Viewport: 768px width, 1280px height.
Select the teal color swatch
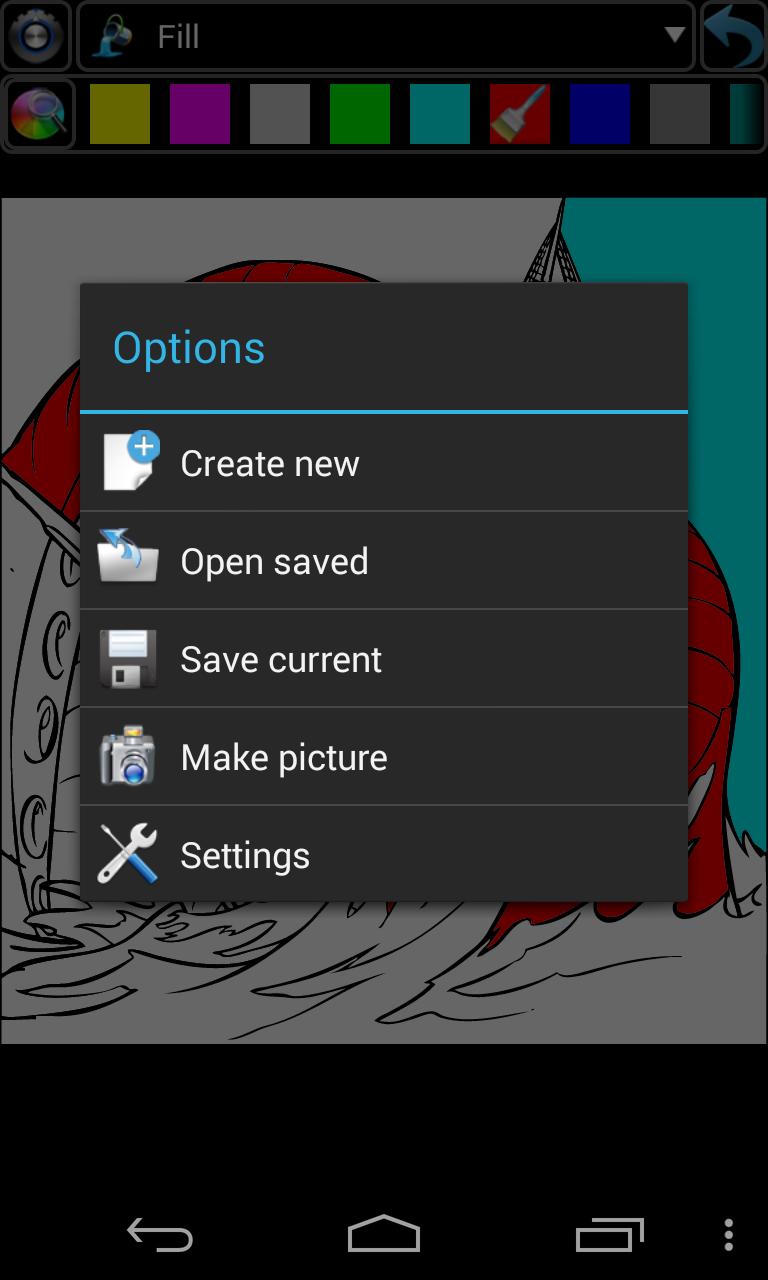(440, 114)
